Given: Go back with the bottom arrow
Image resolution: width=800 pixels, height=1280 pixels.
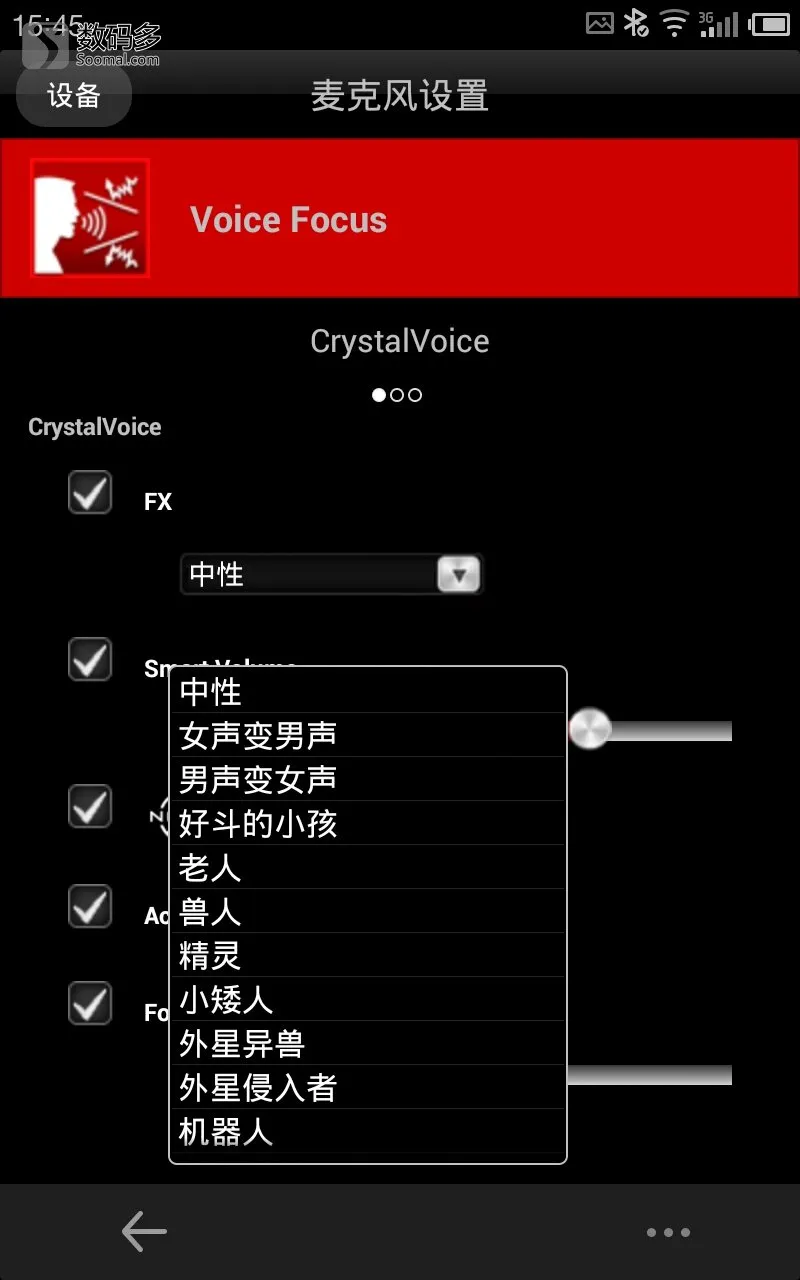Looking at the screenshot, I should (144, 1232).
